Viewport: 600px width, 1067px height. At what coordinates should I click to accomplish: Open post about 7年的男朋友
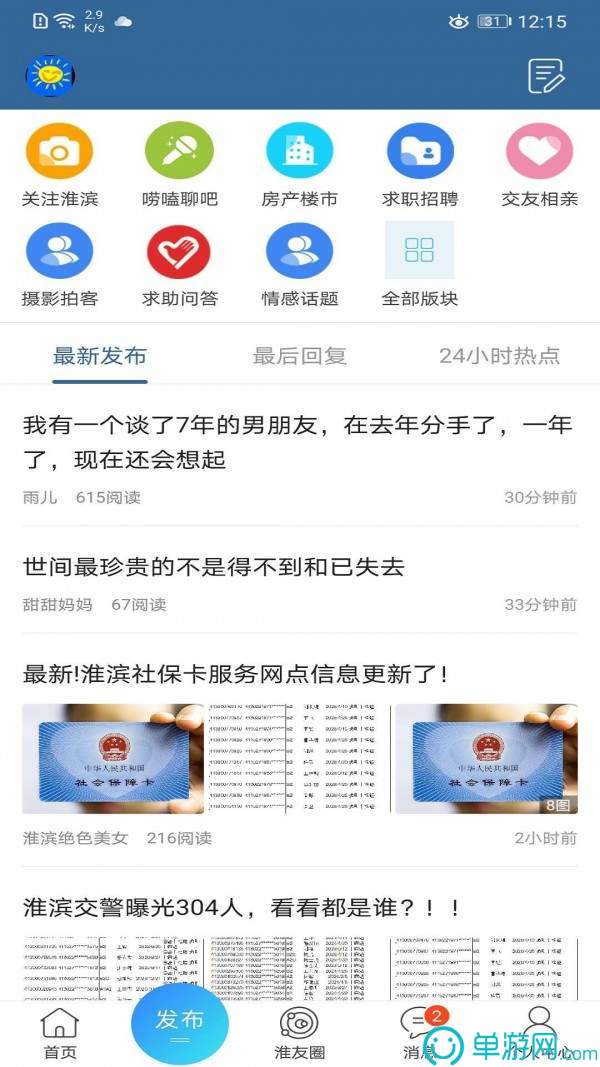(298, 442)
